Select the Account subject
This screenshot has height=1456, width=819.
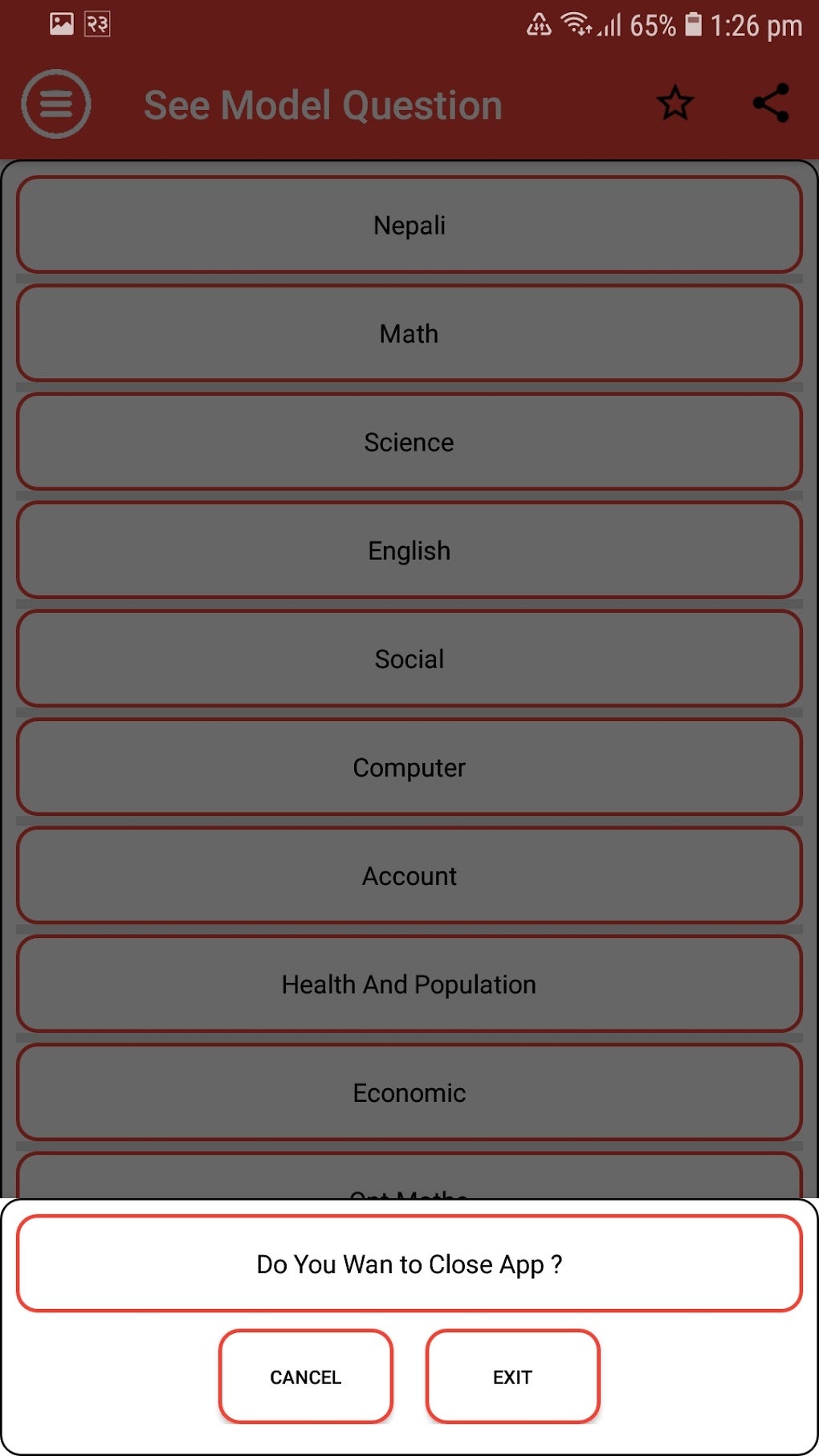coord(409,875)
